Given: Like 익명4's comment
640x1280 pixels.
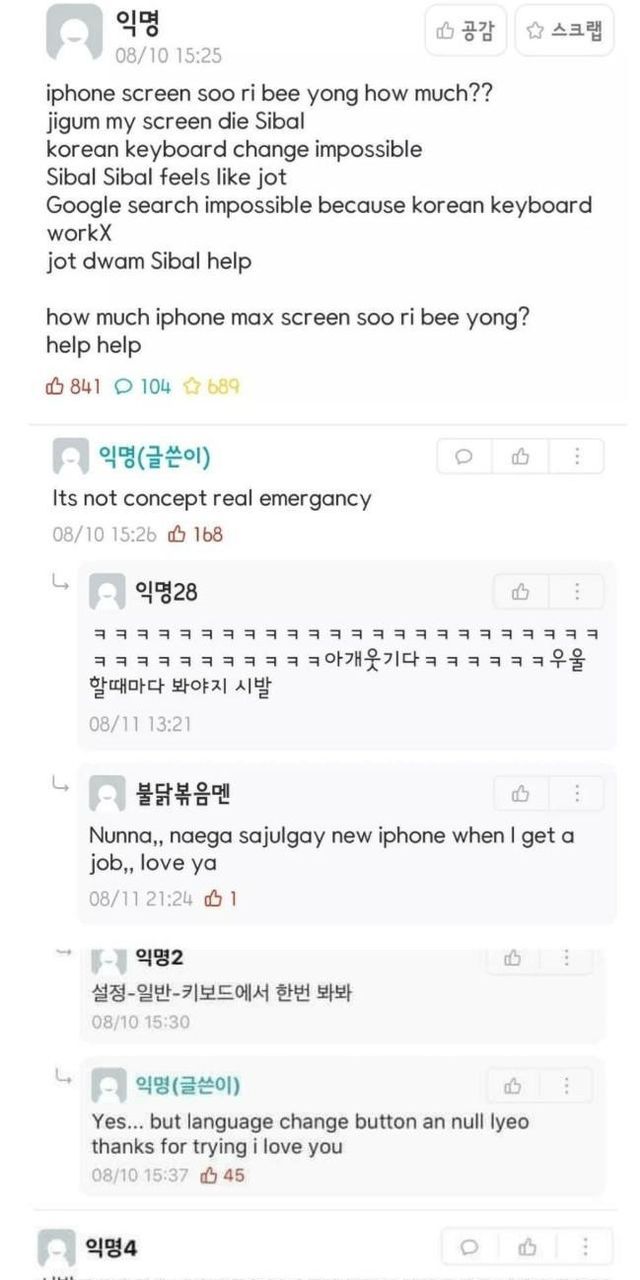Looking at the screenshot, I should tap(526, 1247).
